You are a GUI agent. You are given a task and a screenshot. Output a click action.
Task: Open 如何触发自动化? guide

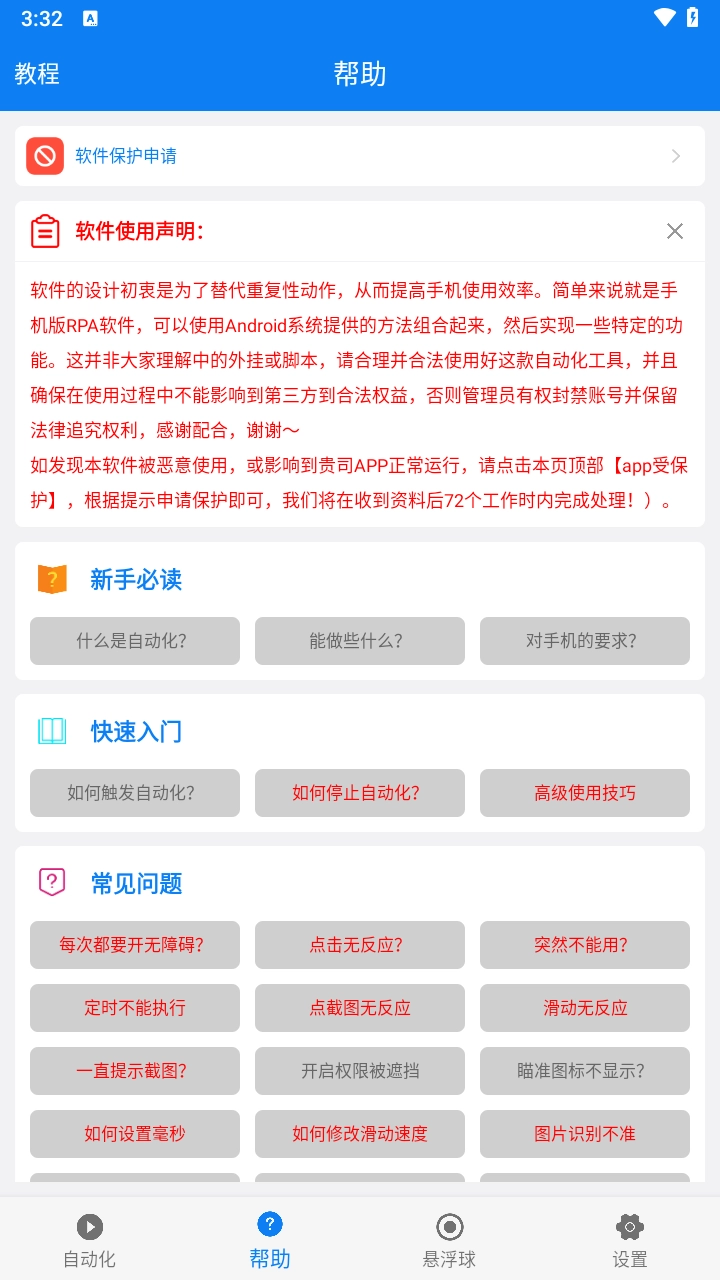point(135,793)
